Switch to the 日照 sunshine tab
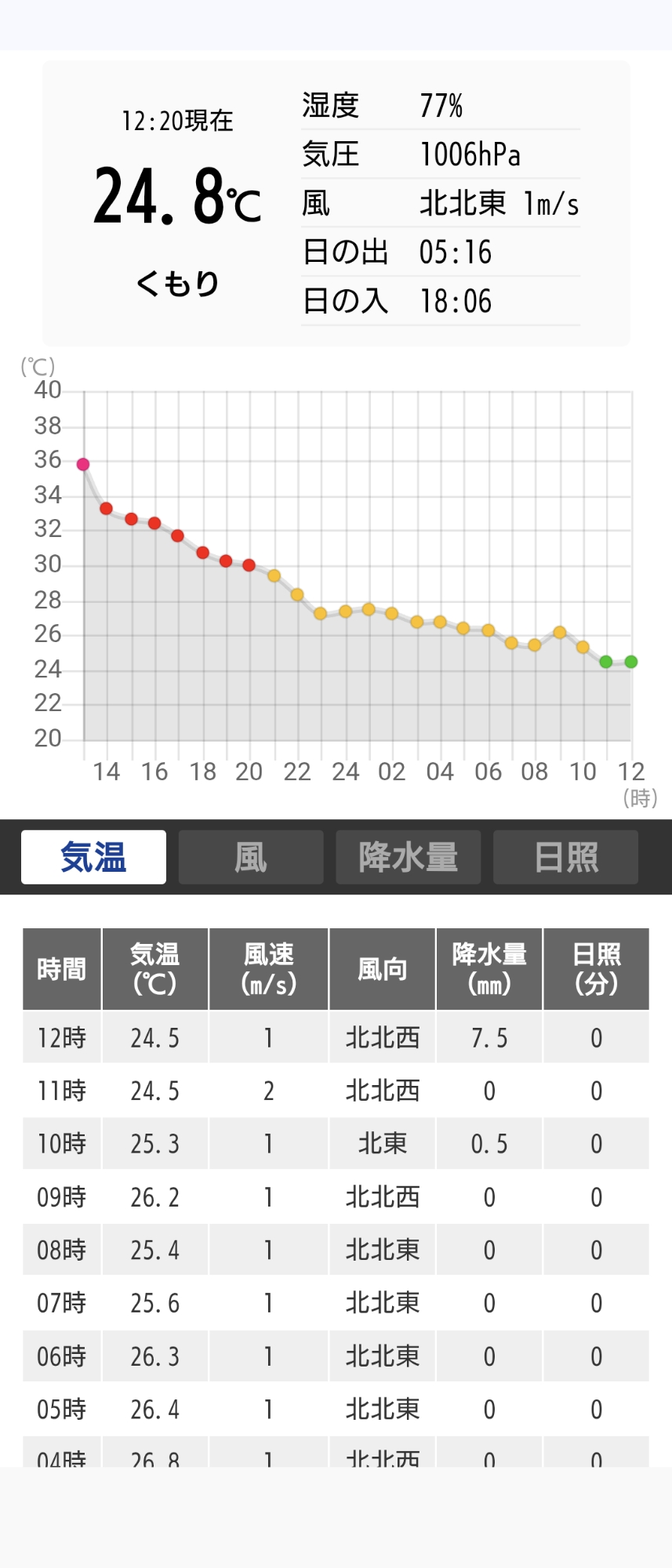This screenshot has height=1568, width=672. tap(565, 857)
